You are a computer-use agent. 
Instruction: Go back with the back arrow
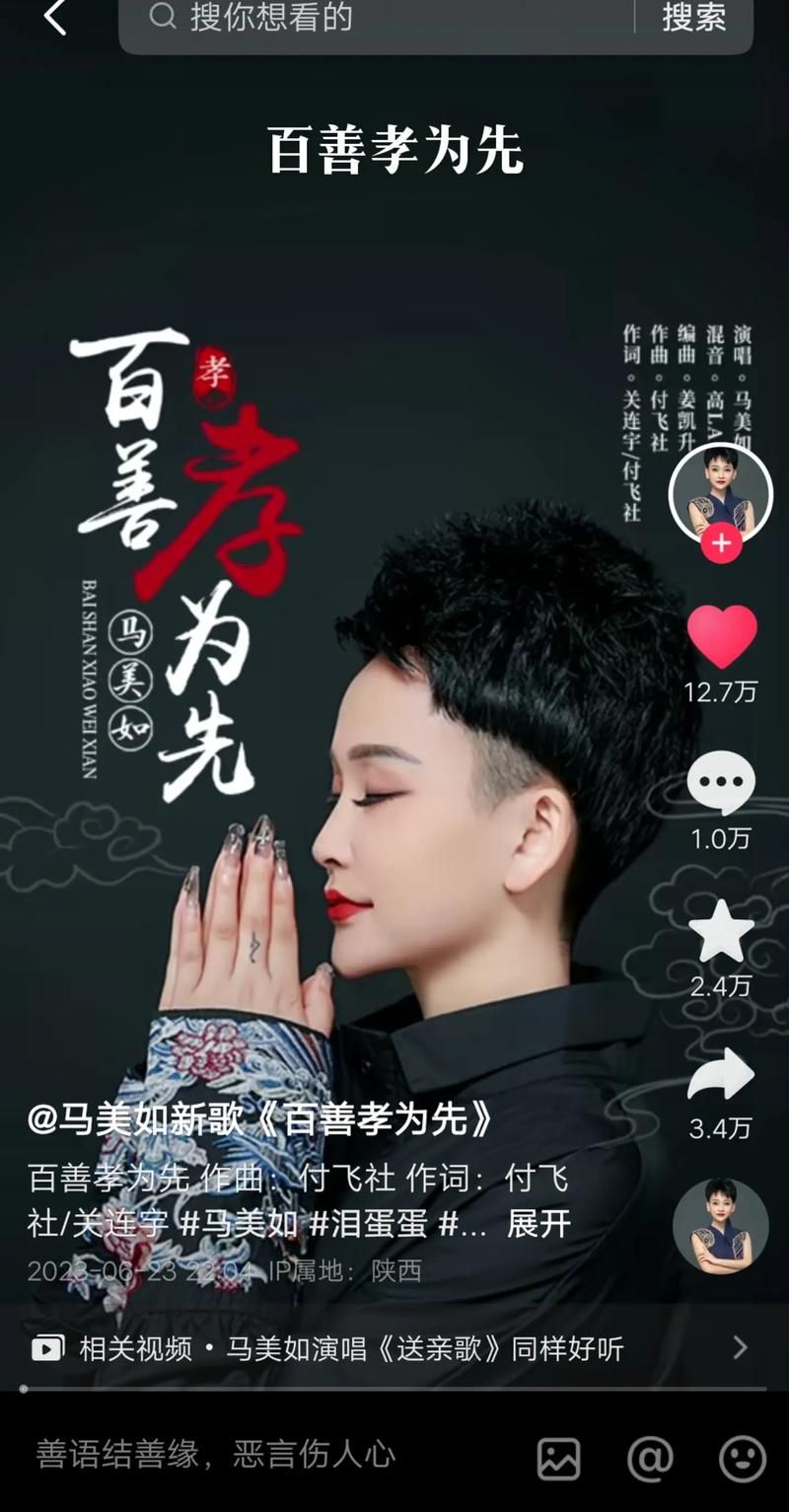(56, 18)
